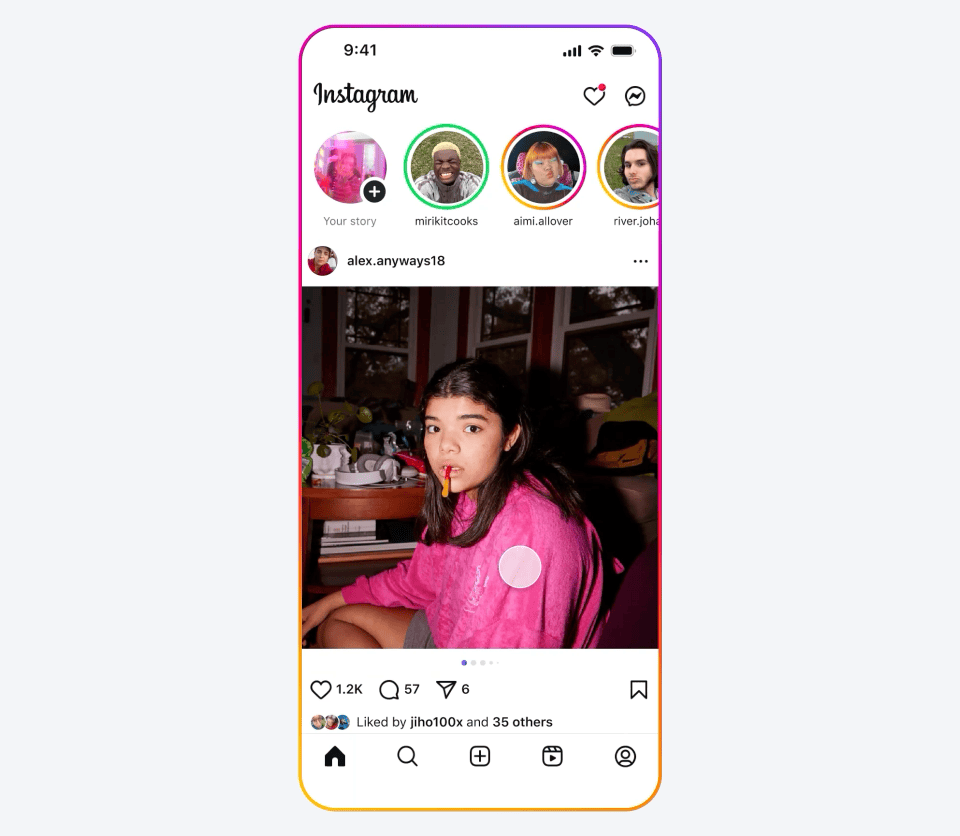
Task: Bookmark alex.anyways18's post
Action: (638, 690)
